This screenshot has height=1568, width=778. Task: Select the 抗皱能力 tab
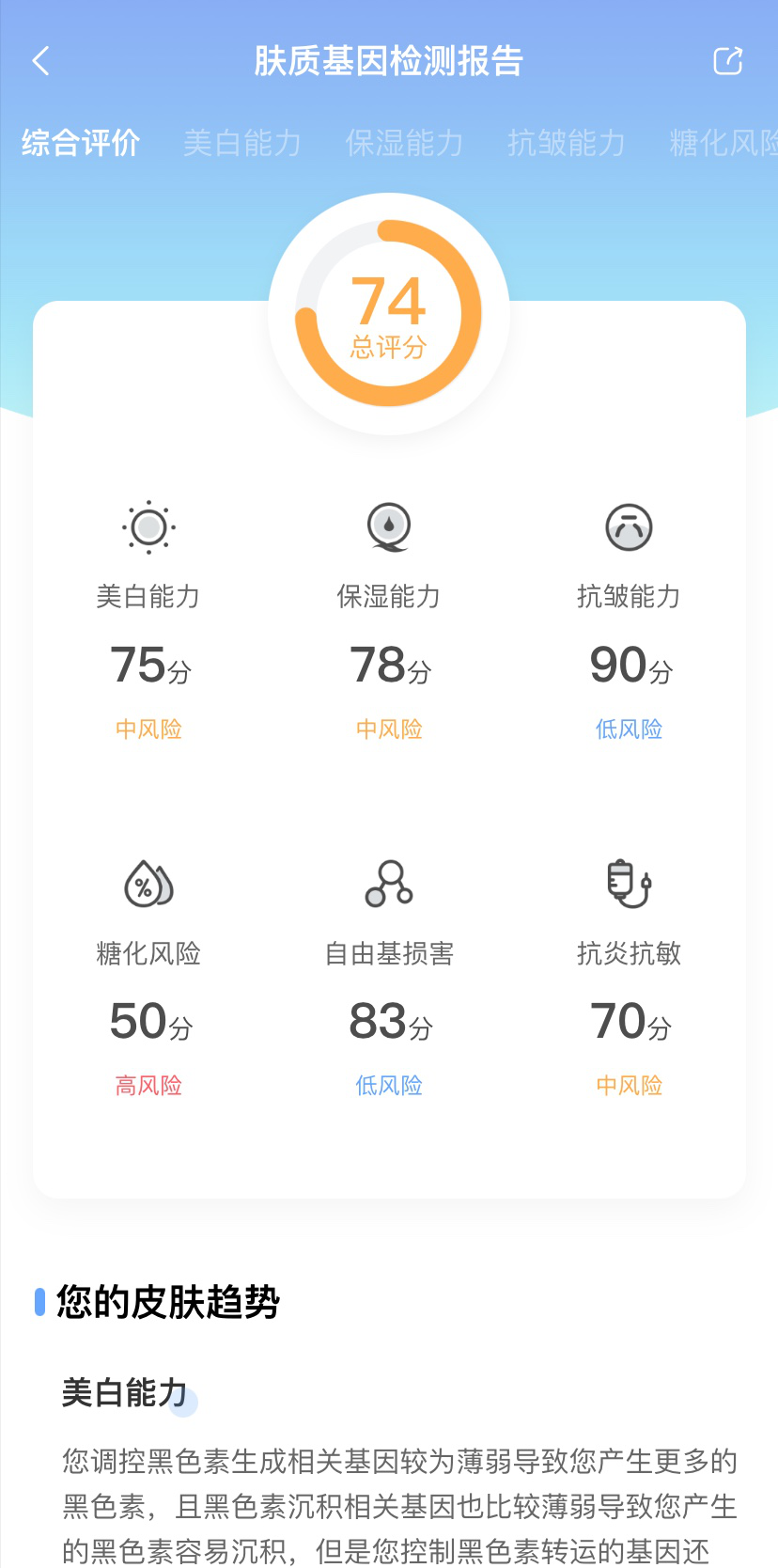(566, 143)
